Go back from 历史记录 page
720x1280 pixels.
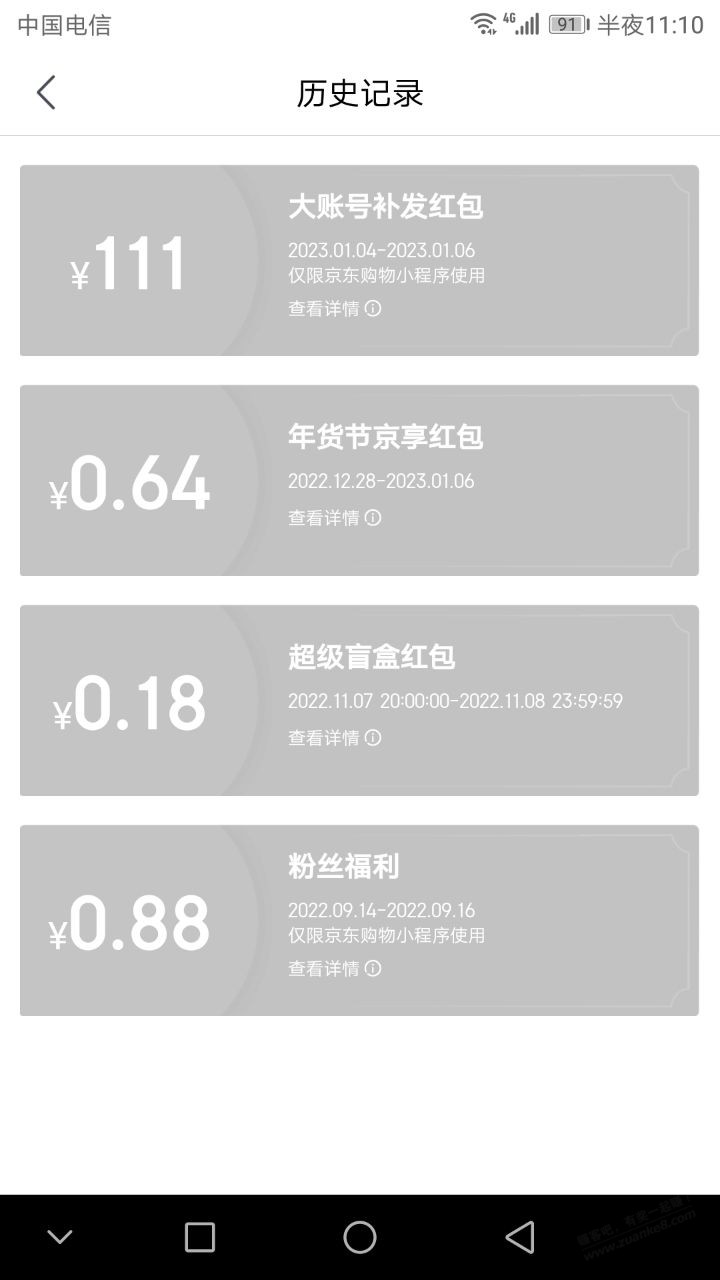point(46,92)
